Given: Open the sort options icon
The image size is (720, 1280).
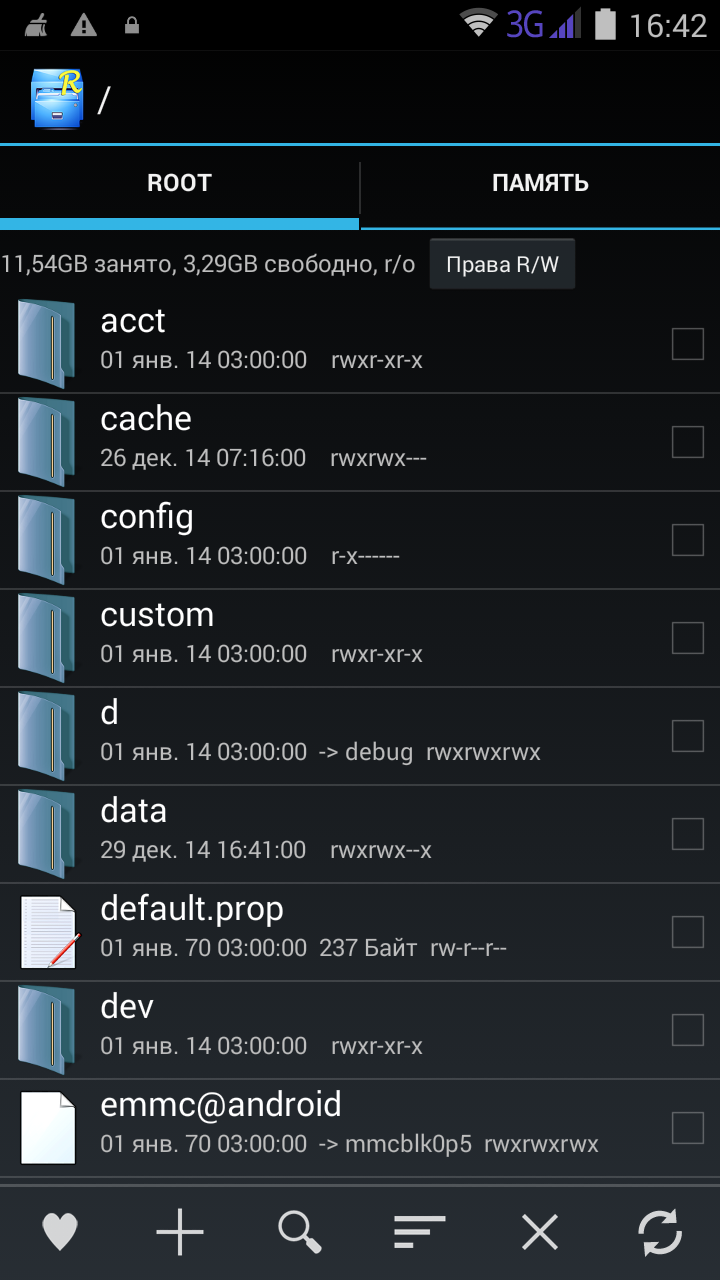Looking at the screenshot, I should pos(420,1232).
